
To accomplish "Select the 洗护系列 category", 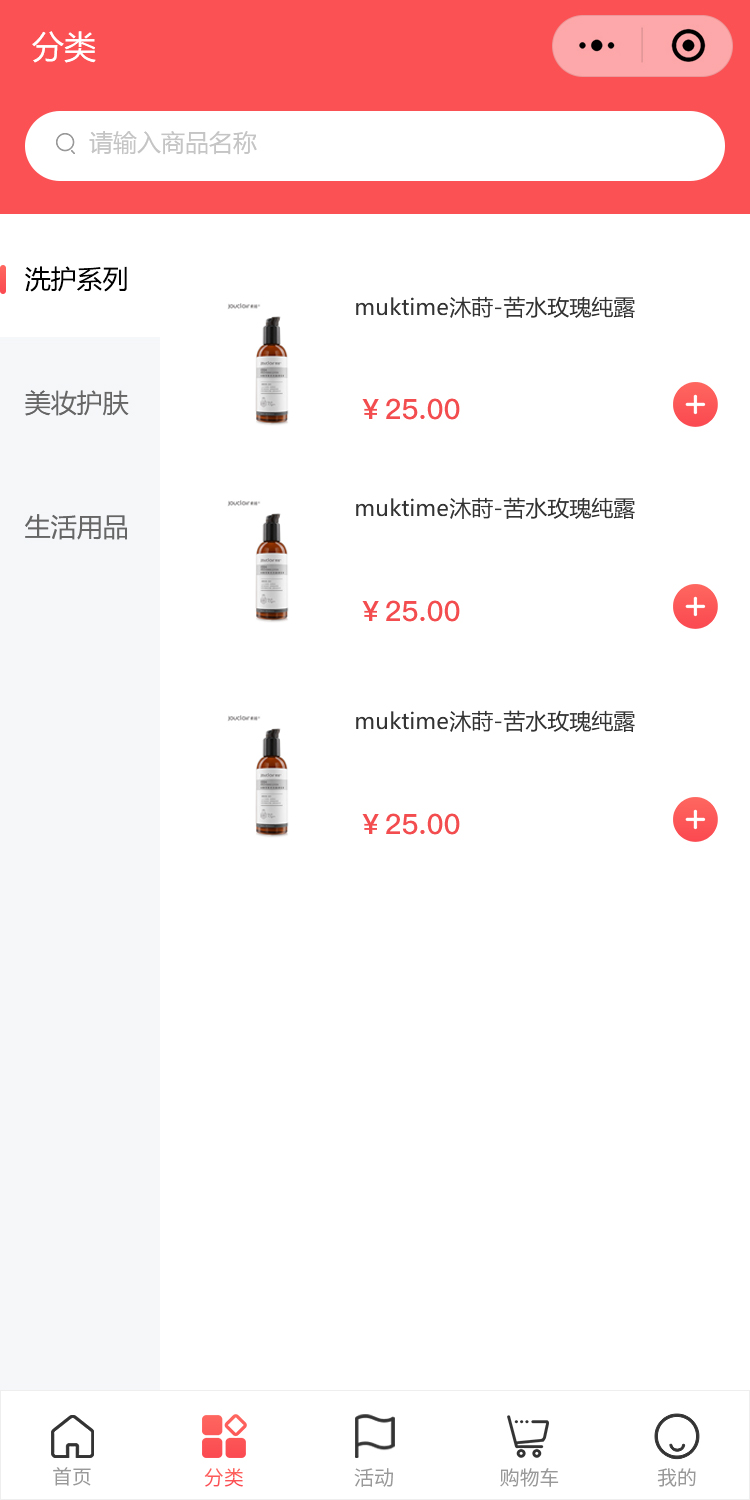I will [77, 280].
